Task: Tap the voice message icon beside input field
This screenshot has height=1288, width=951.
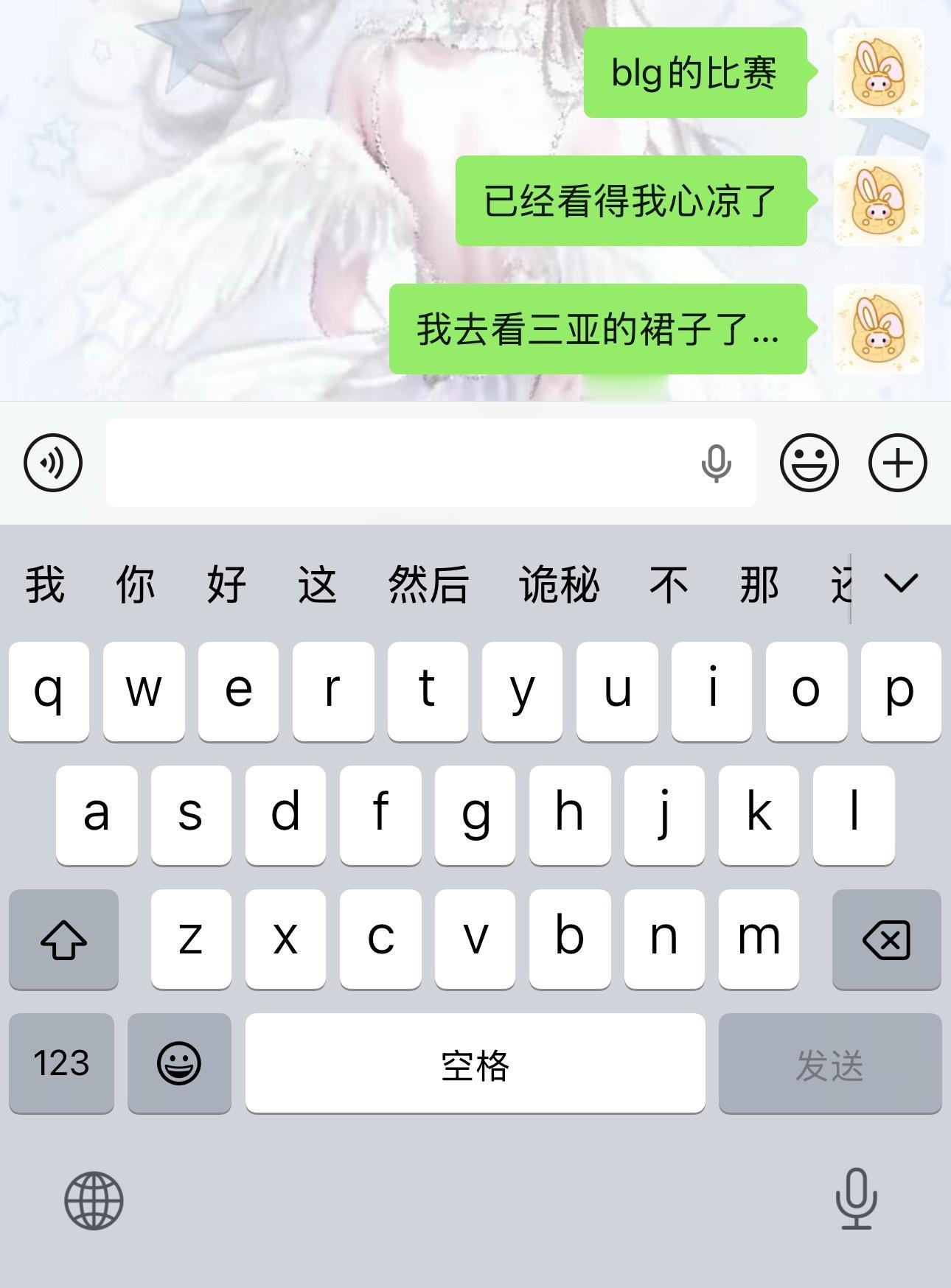Action: point(52,463)
